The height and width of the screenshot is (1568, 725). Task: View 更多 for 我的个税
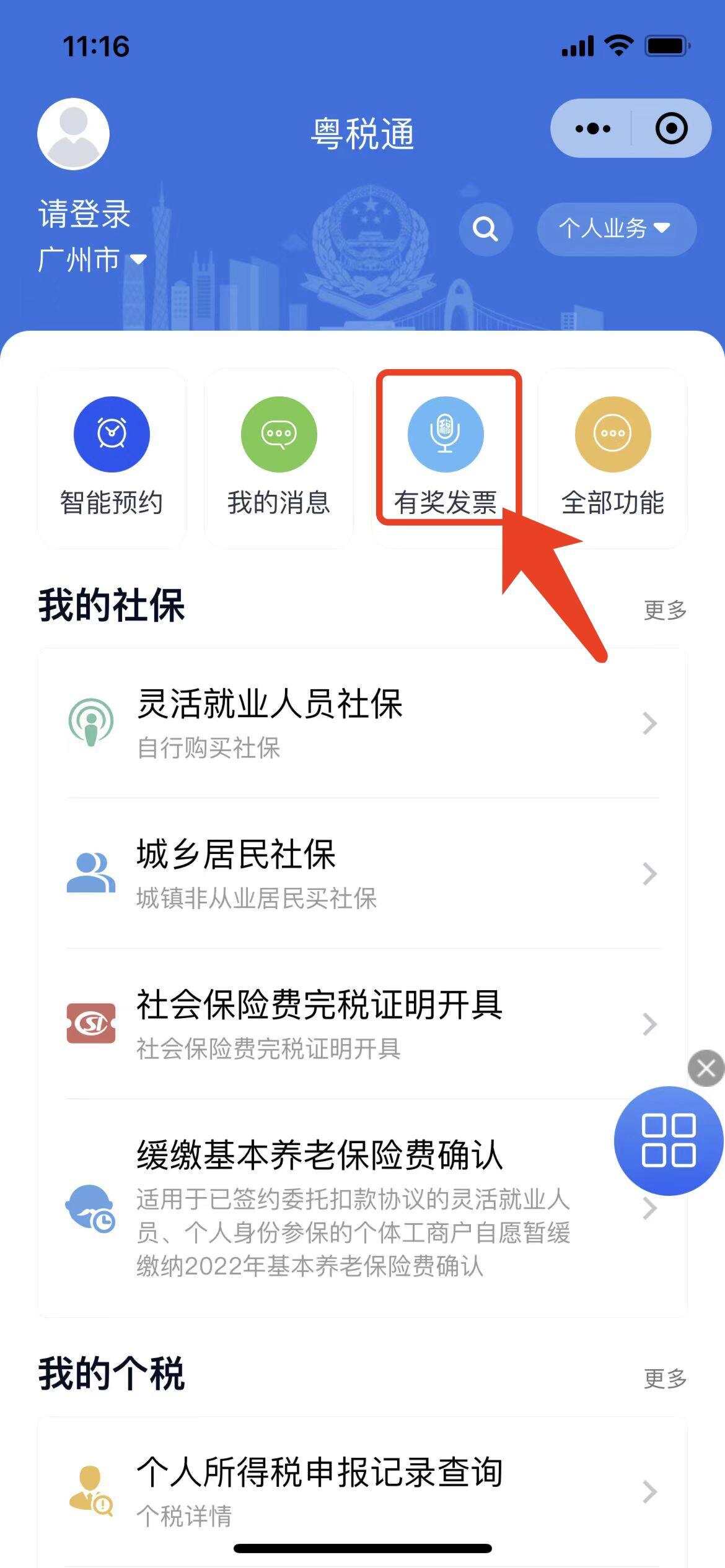coord(665,1379)
